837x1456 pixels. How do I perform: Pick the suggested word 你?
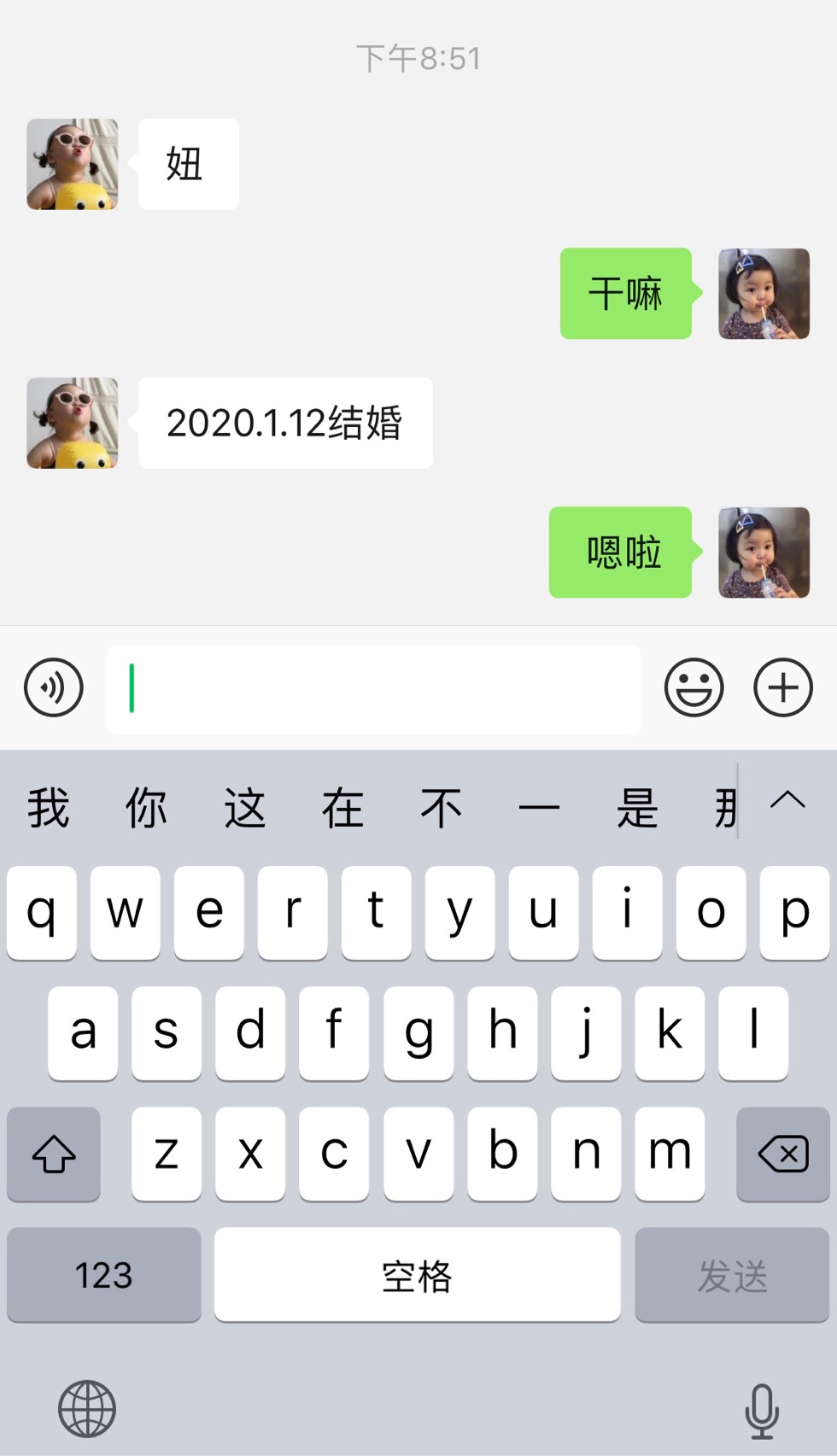point(147,808)
